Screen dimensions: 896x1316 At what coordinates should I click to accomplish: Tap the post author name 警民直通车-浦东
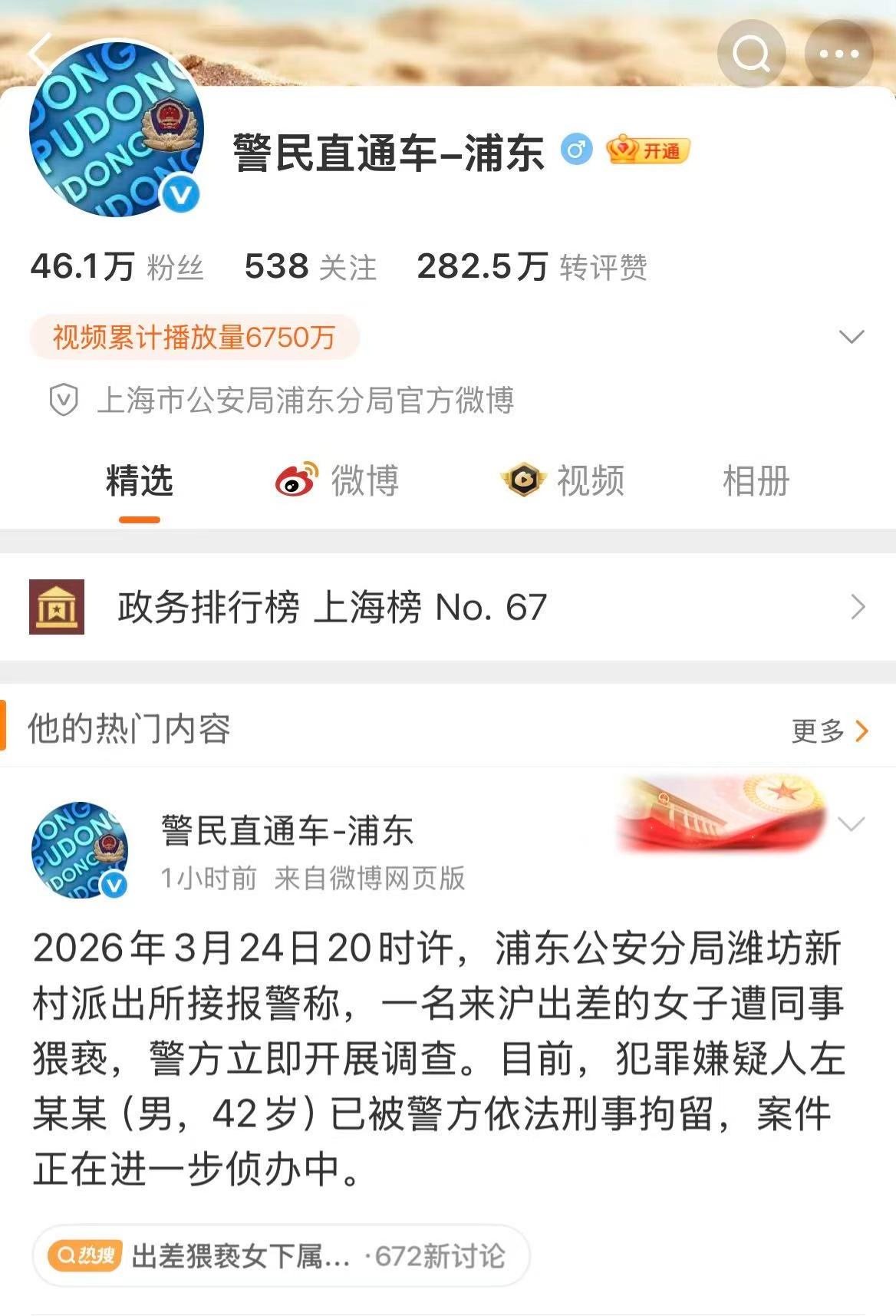[x=287, y=831]
